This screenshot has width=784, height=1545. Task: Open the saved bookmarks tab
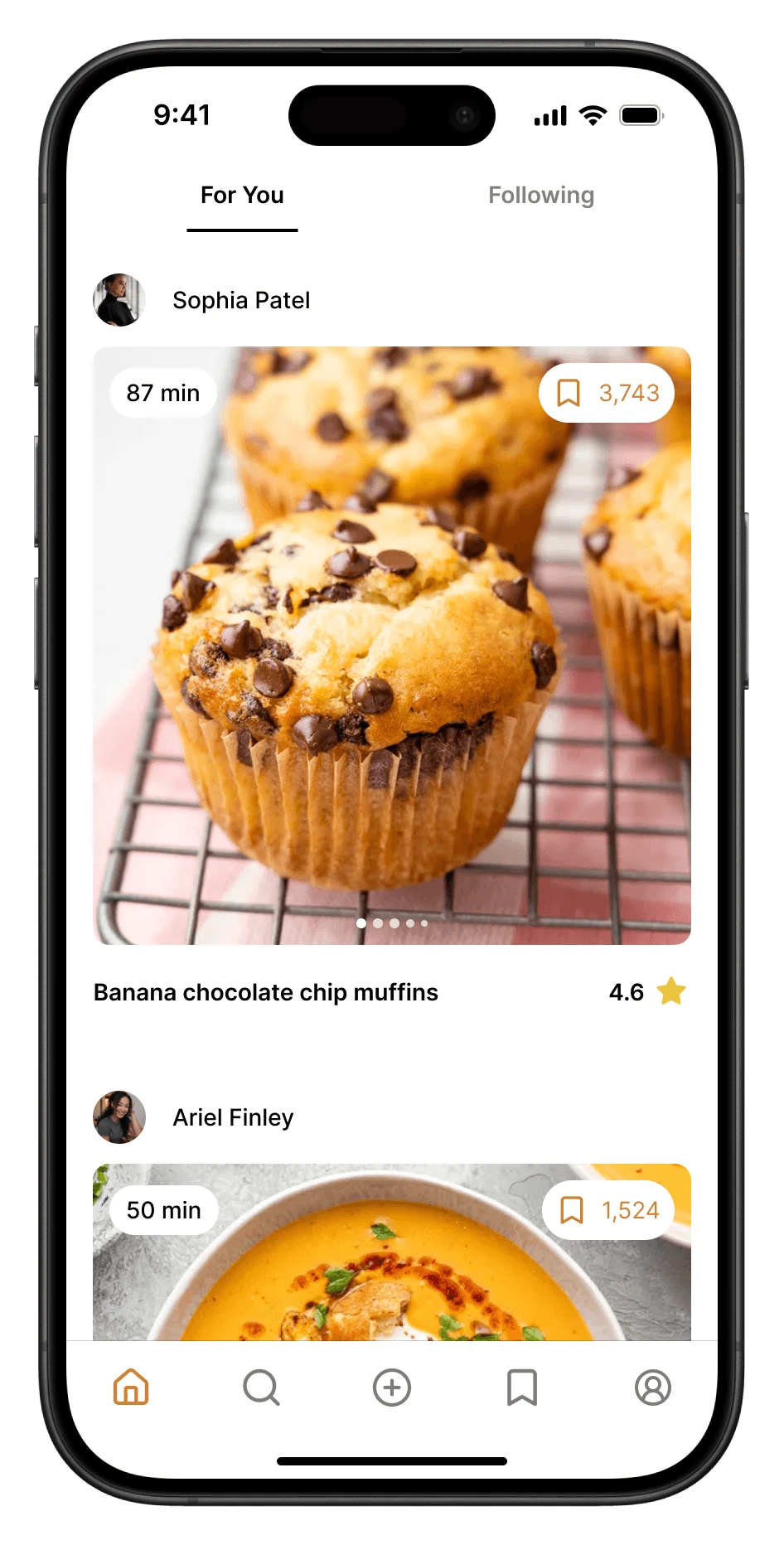(x=522, y=1388)
